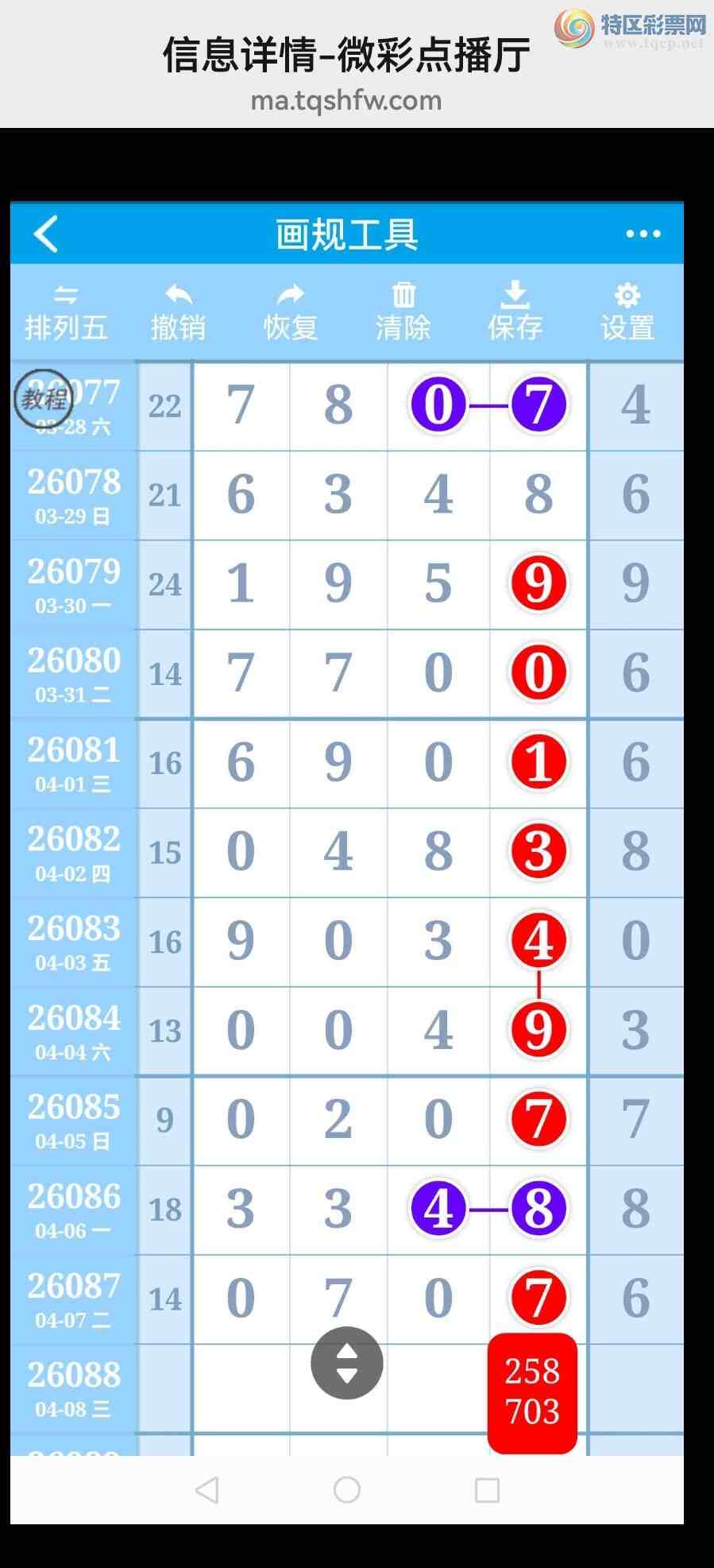Save the chart with 保存
The image size is (714, 1568).
(515, 313)
